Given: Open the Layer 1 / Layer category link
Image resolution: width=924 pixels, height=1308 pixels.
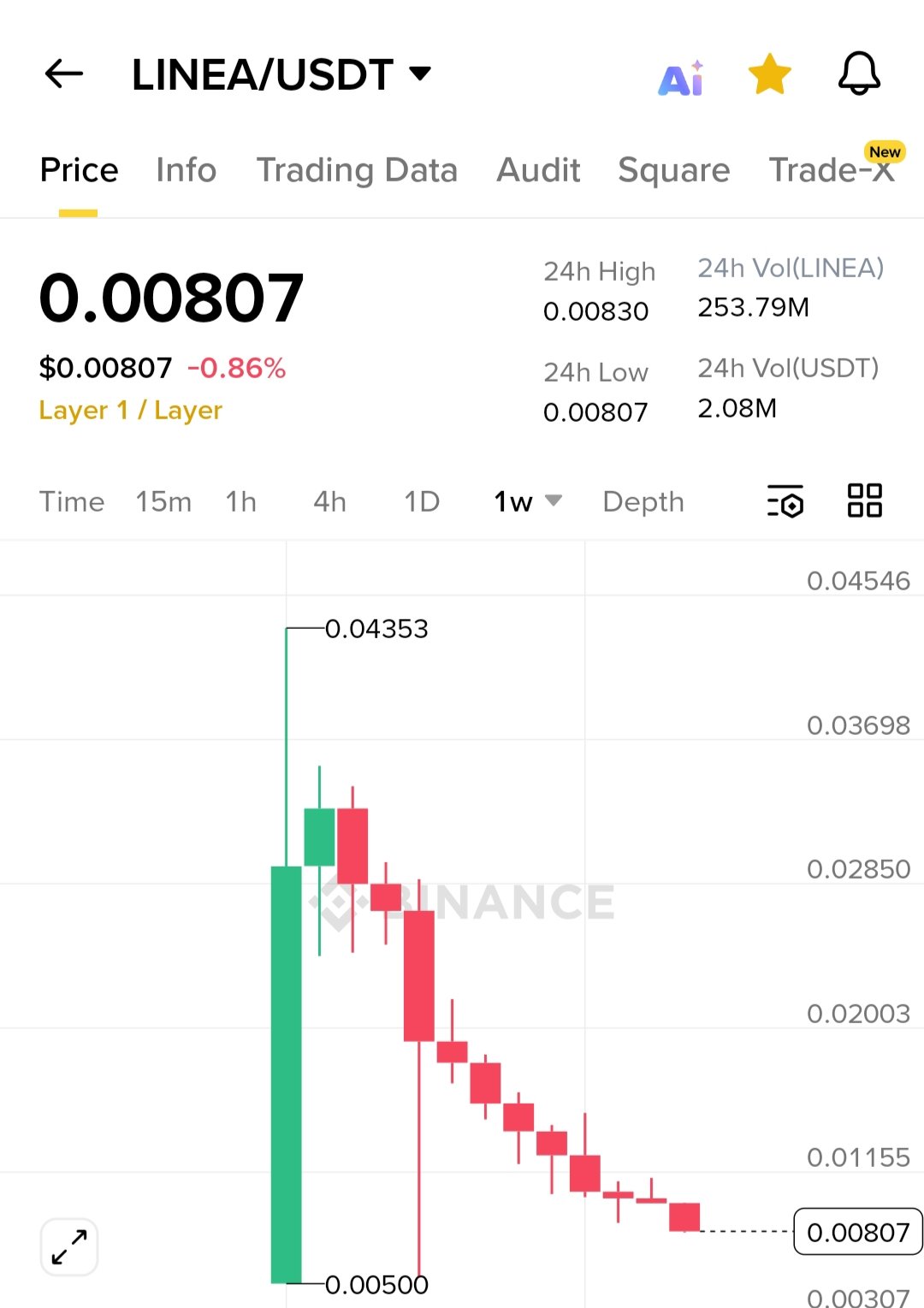Looking at the screenshot, I should coord(130,411).
